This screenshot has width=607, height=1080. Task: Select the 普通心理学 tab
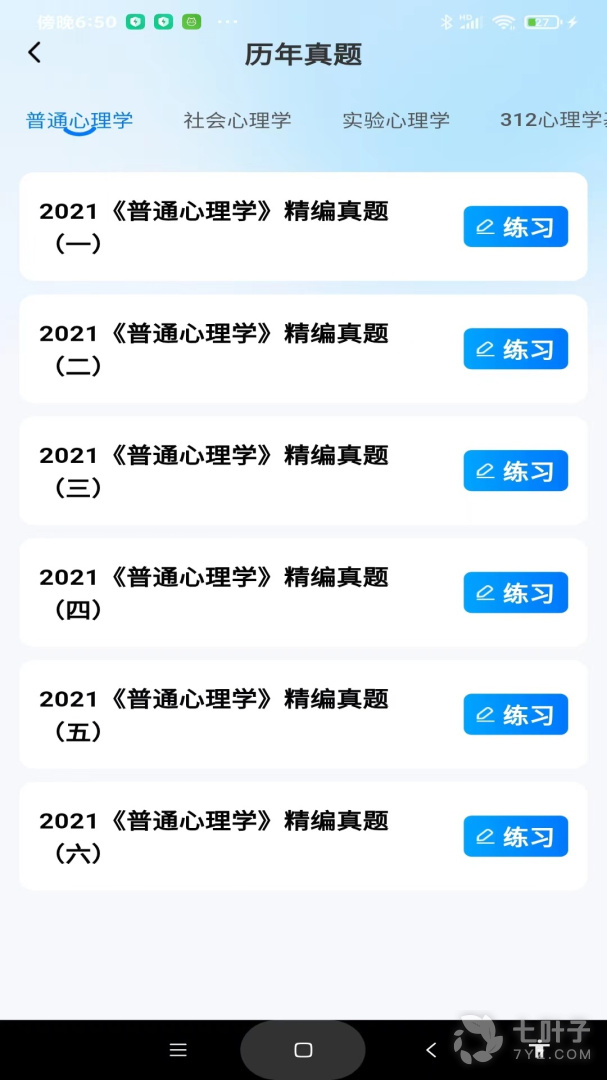pos(79,121)
